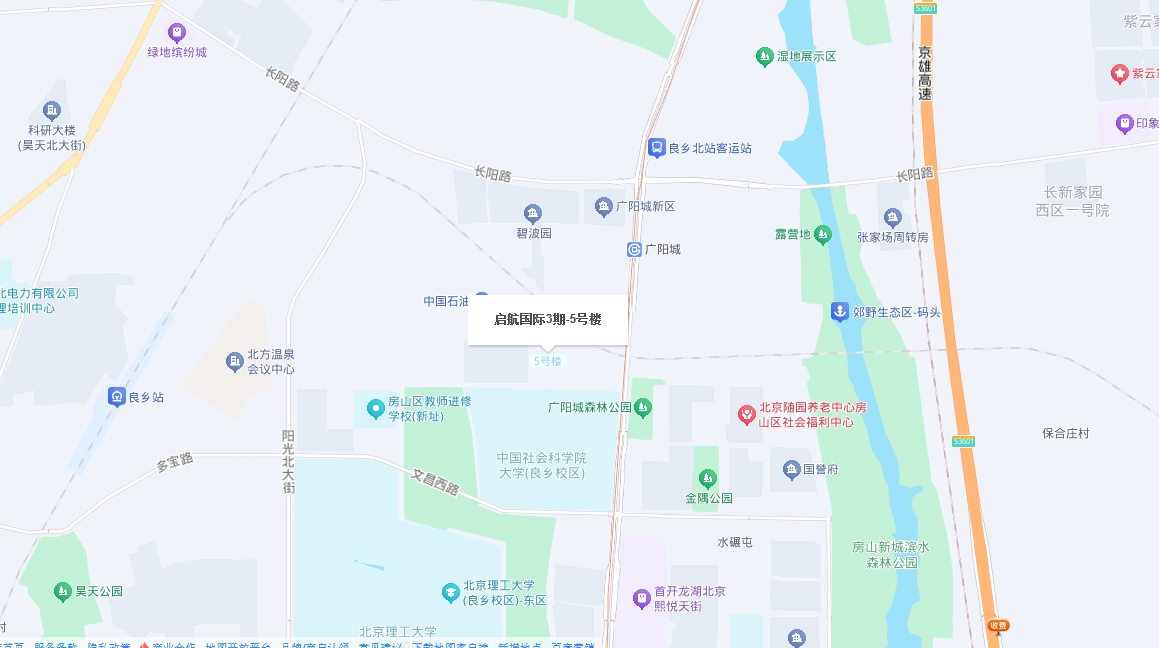This screenshot has height=648, width=1159.
Task: Tap the 湿地展示区 park marker
Action: (x=765, y=57)
